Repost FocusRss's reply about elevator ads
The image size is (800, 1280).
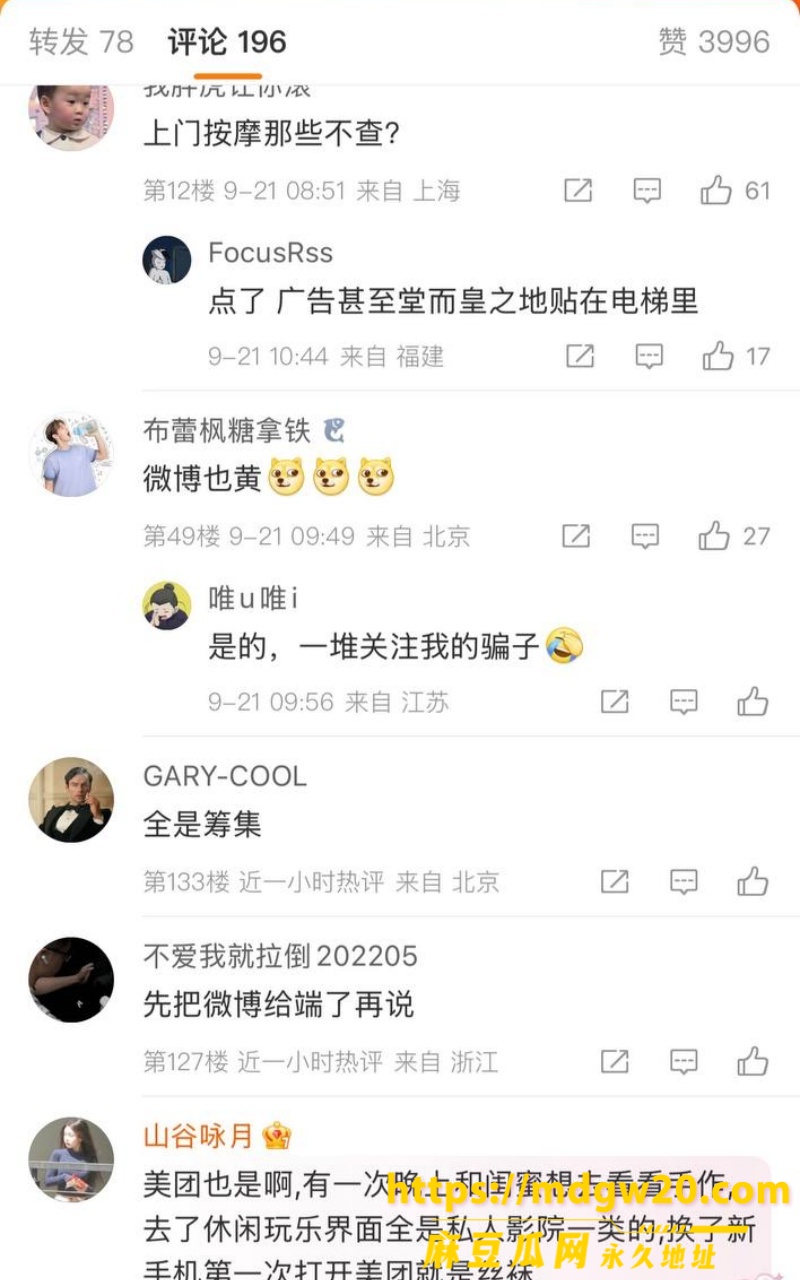coord(580,355)
